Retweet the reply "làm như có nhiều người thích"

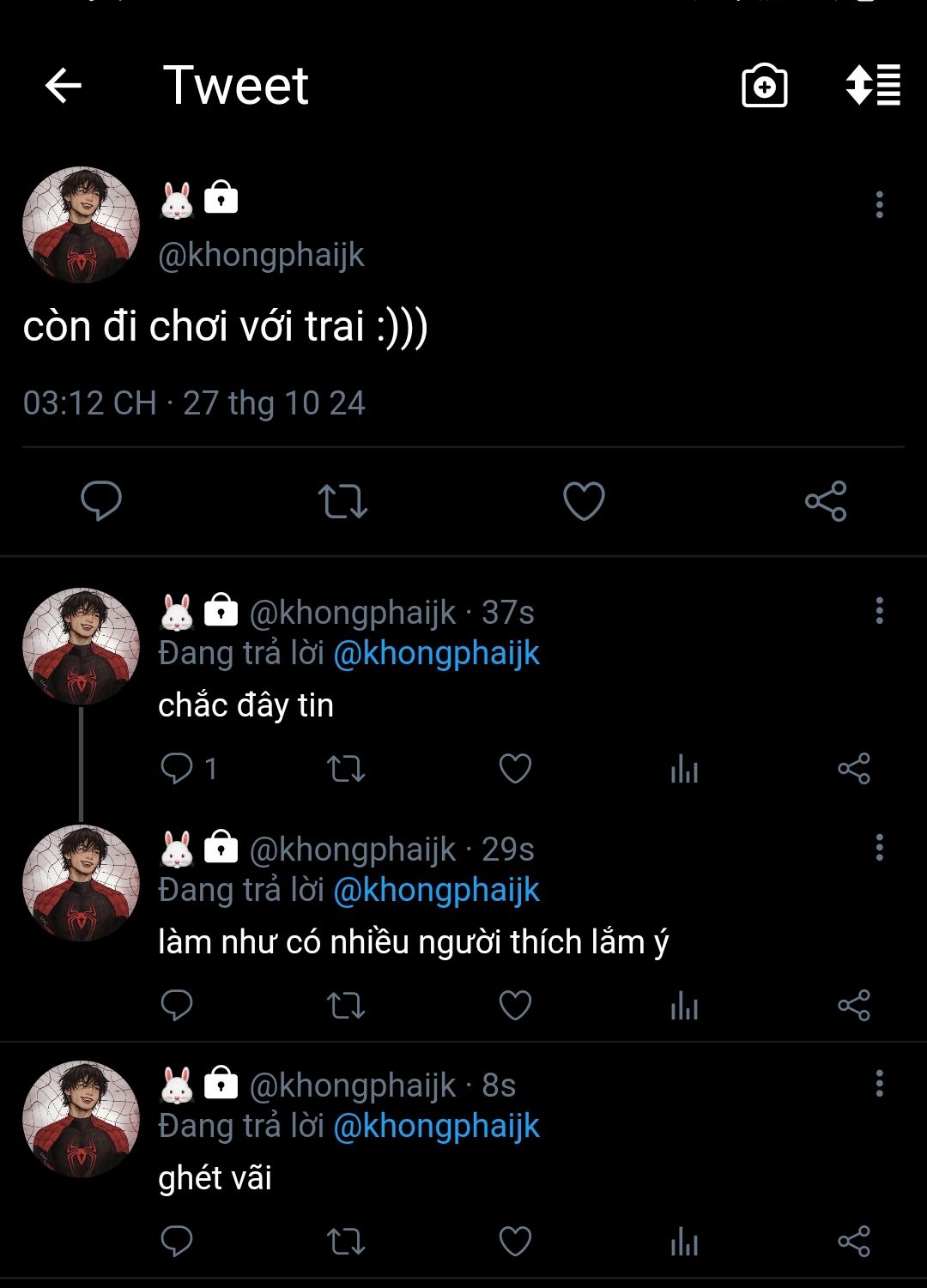[346, 1005]
